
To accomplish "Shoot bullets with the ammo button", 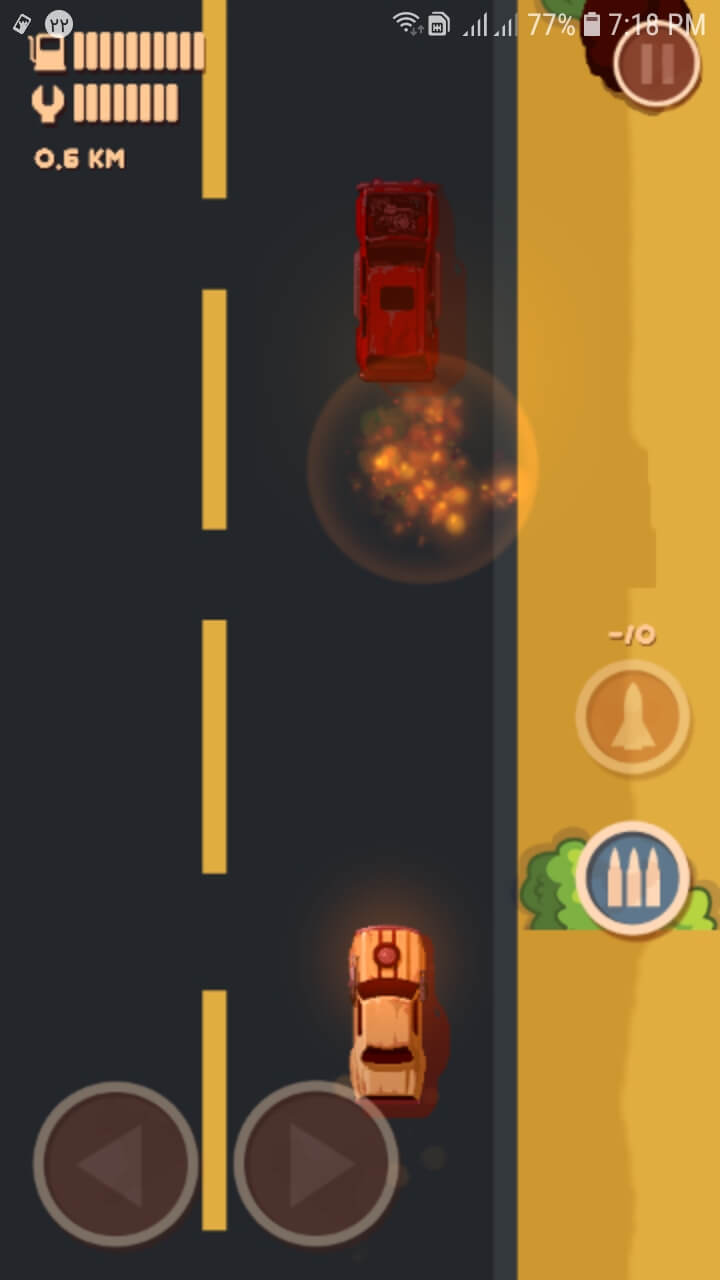I will coord(632,878).
